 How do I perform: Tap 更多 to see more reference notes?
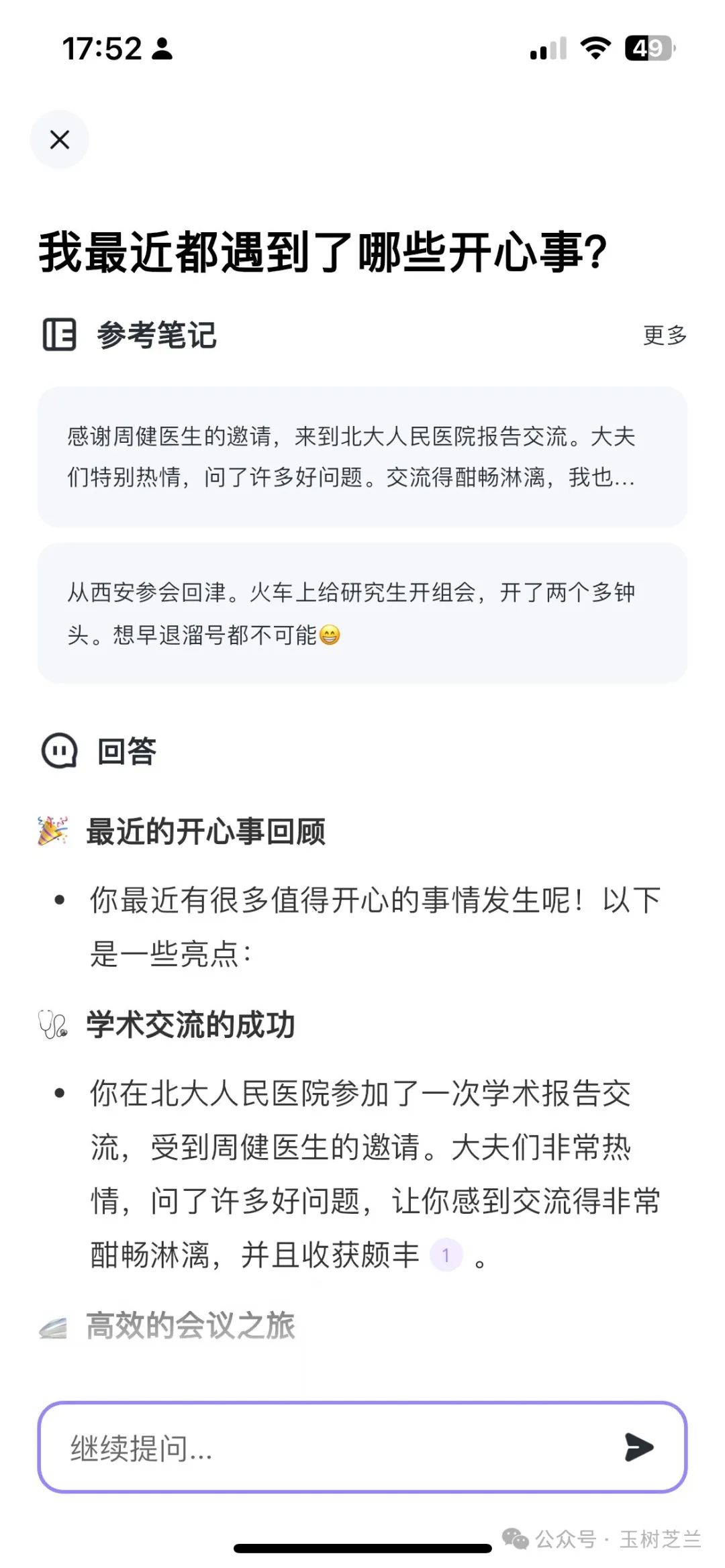665,335
